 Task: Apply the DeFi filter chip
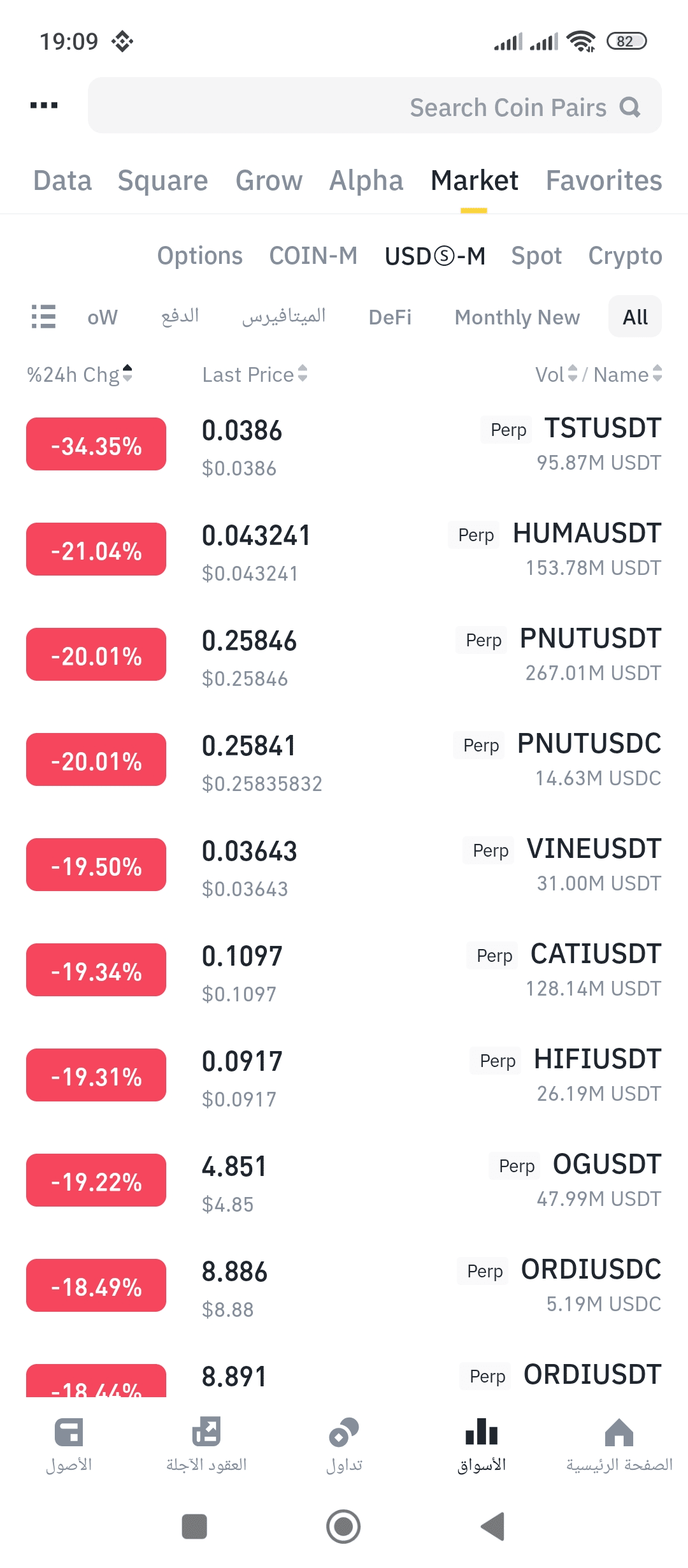pyautogui.click(x=390, y=317)
